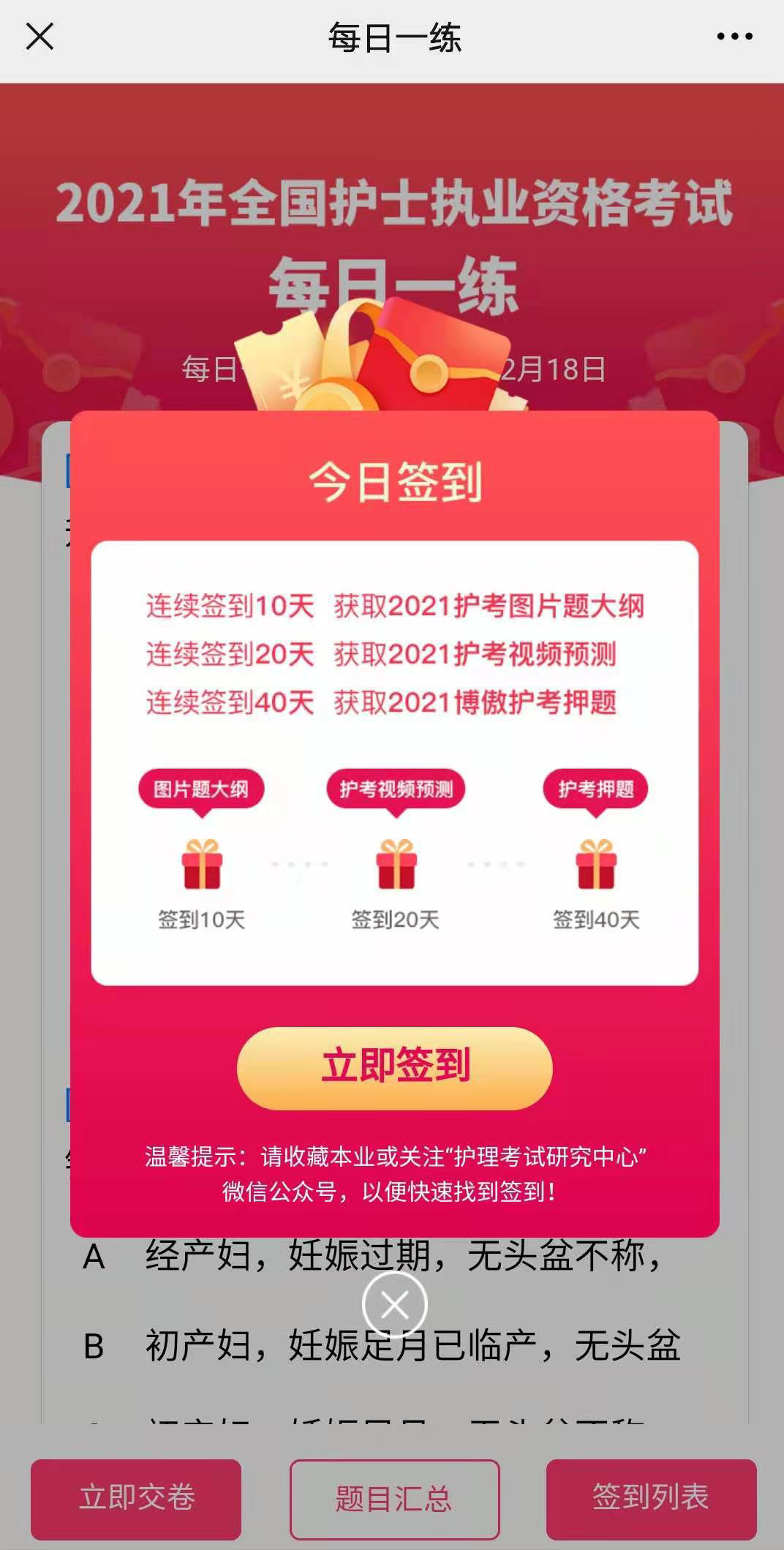Submit the paper with 立即交卷
The height and width of the screenshot is (1550, 784).
136,1498
